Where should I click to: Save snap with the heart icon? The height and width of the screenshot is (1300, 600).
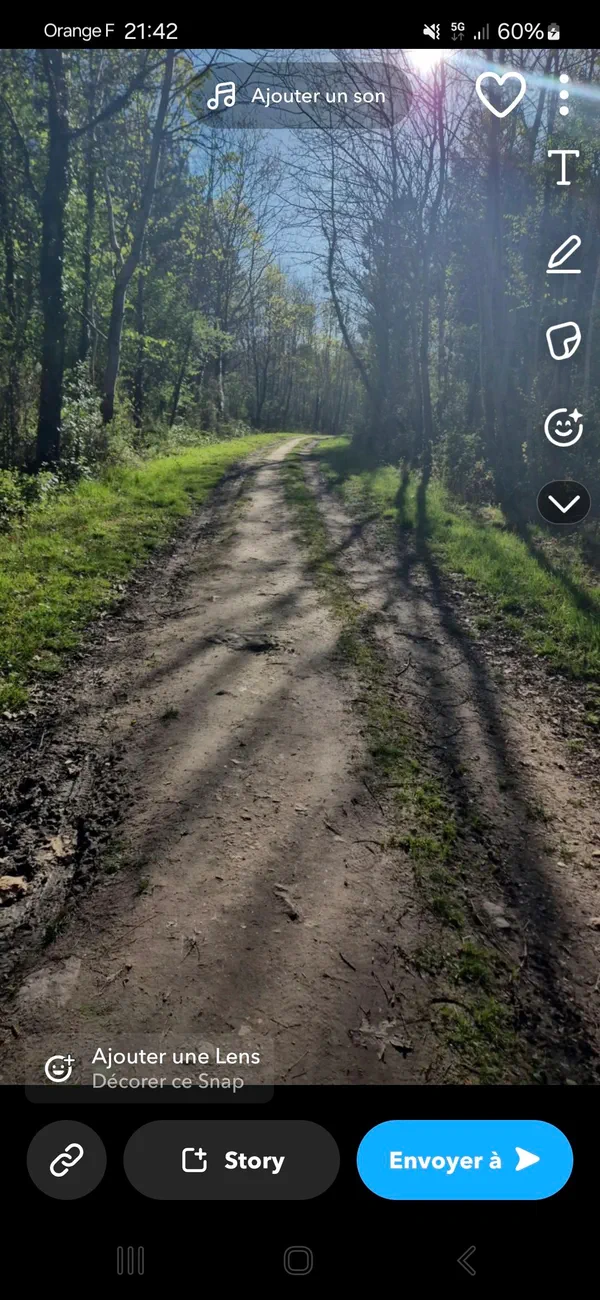click(x=500, y=95)
